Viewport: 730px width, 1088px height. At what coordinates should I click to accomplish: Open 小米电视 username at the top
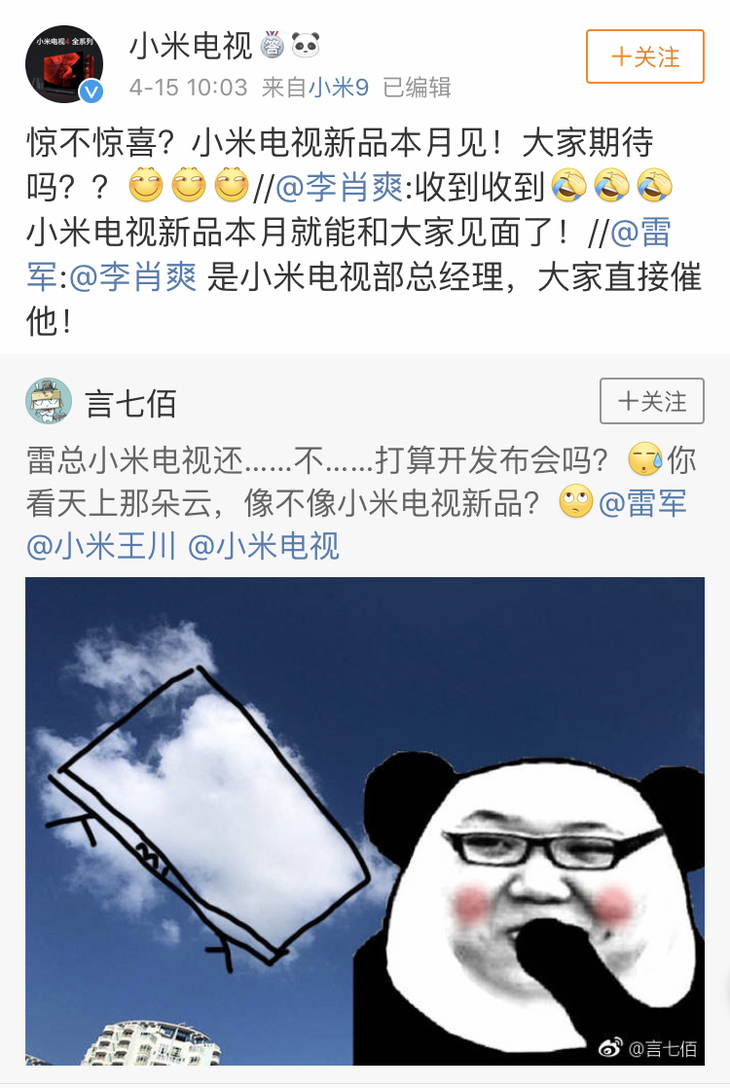[190, 46]
